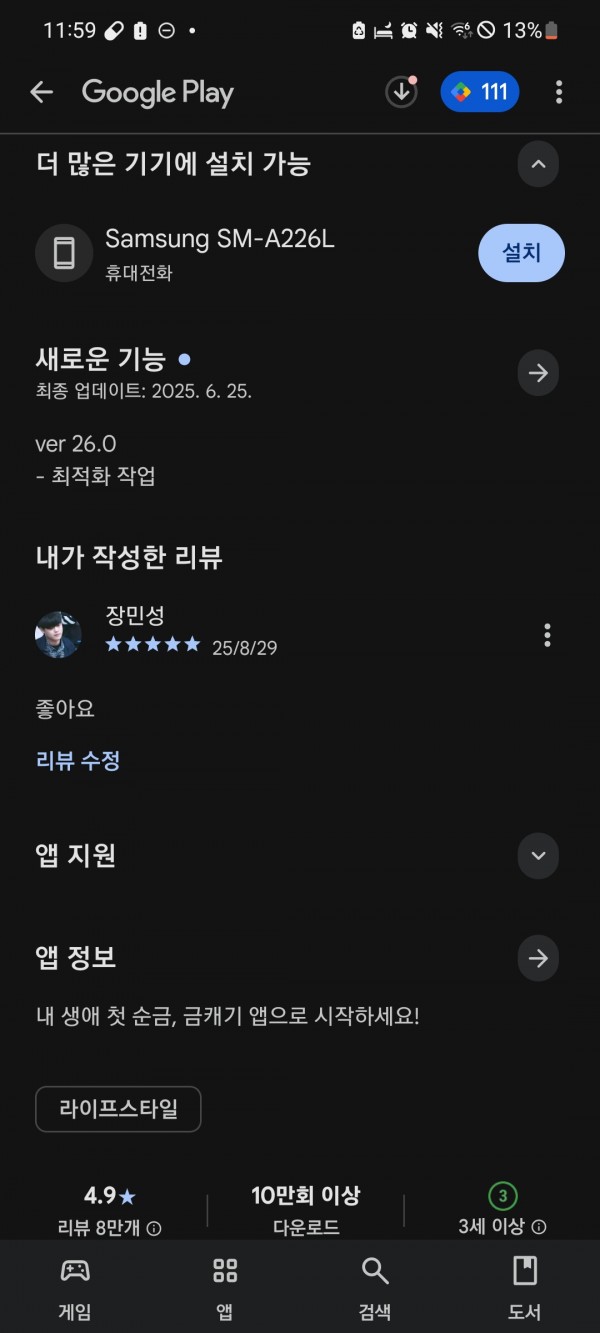The width and height of the screenshot is (600, 1333).
Task: Open 앱 정보 details arrow
Action: (538, 958)
